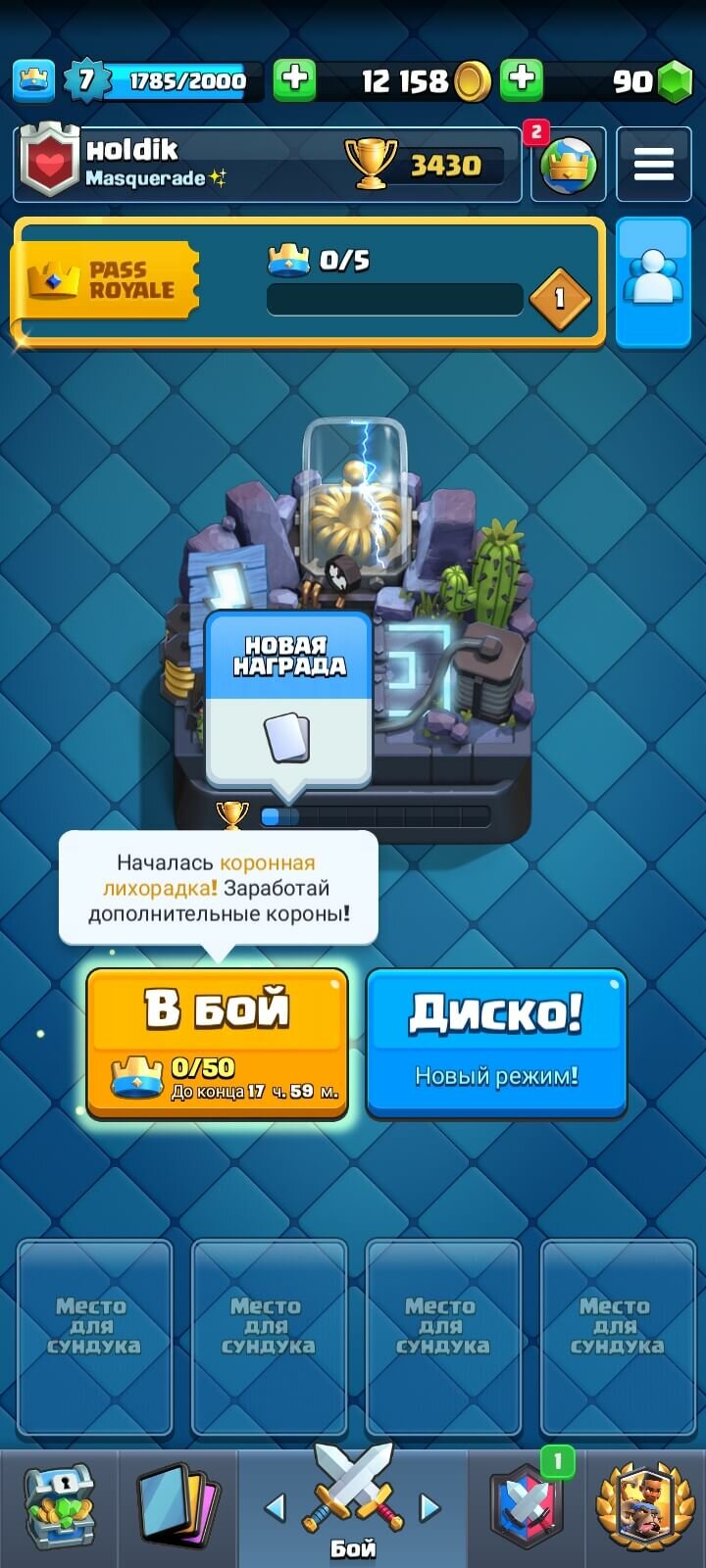Switch to the clan tab
The width and height of the screenshot is (706, 1568).
pos(528,1509)
